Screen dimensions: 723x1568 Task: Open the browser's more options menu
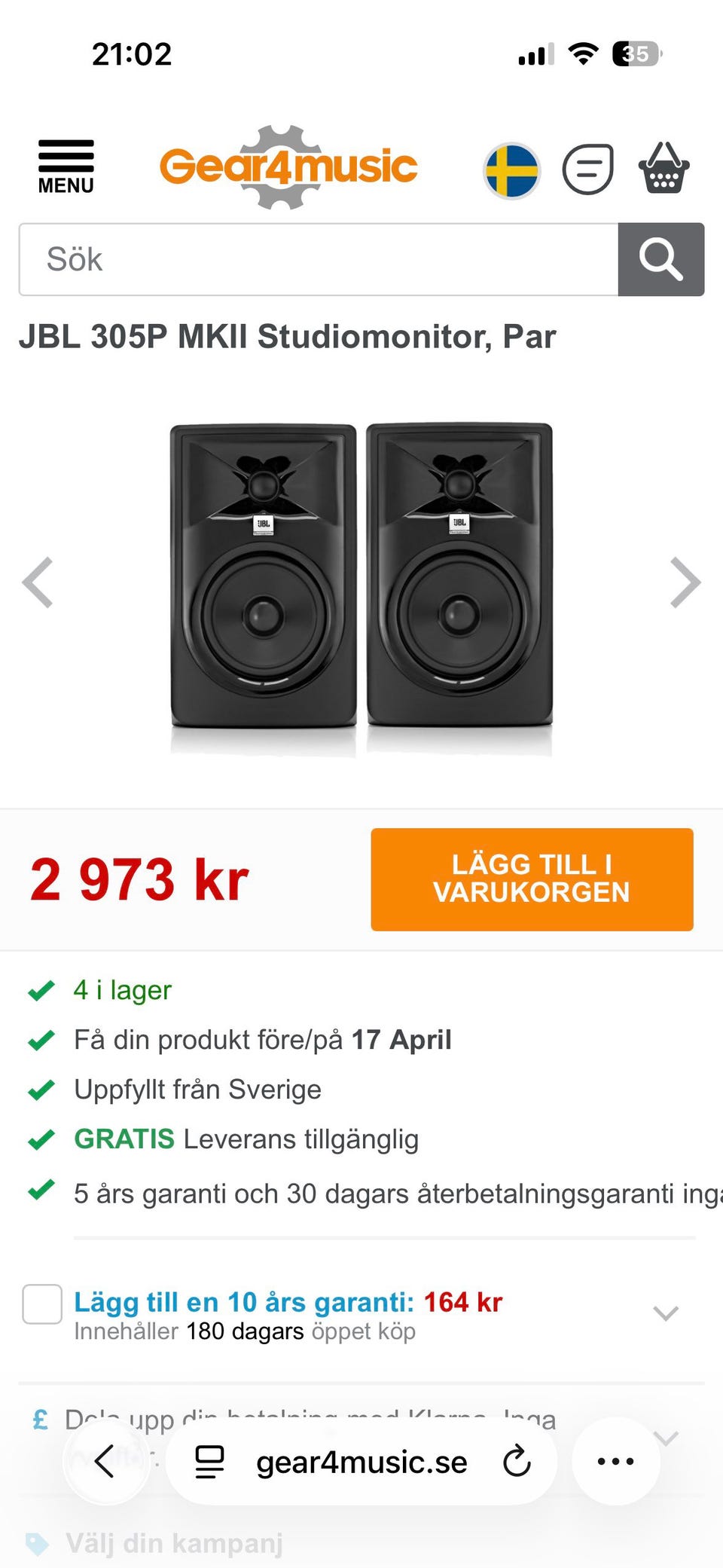click(x=615, y=1461)
